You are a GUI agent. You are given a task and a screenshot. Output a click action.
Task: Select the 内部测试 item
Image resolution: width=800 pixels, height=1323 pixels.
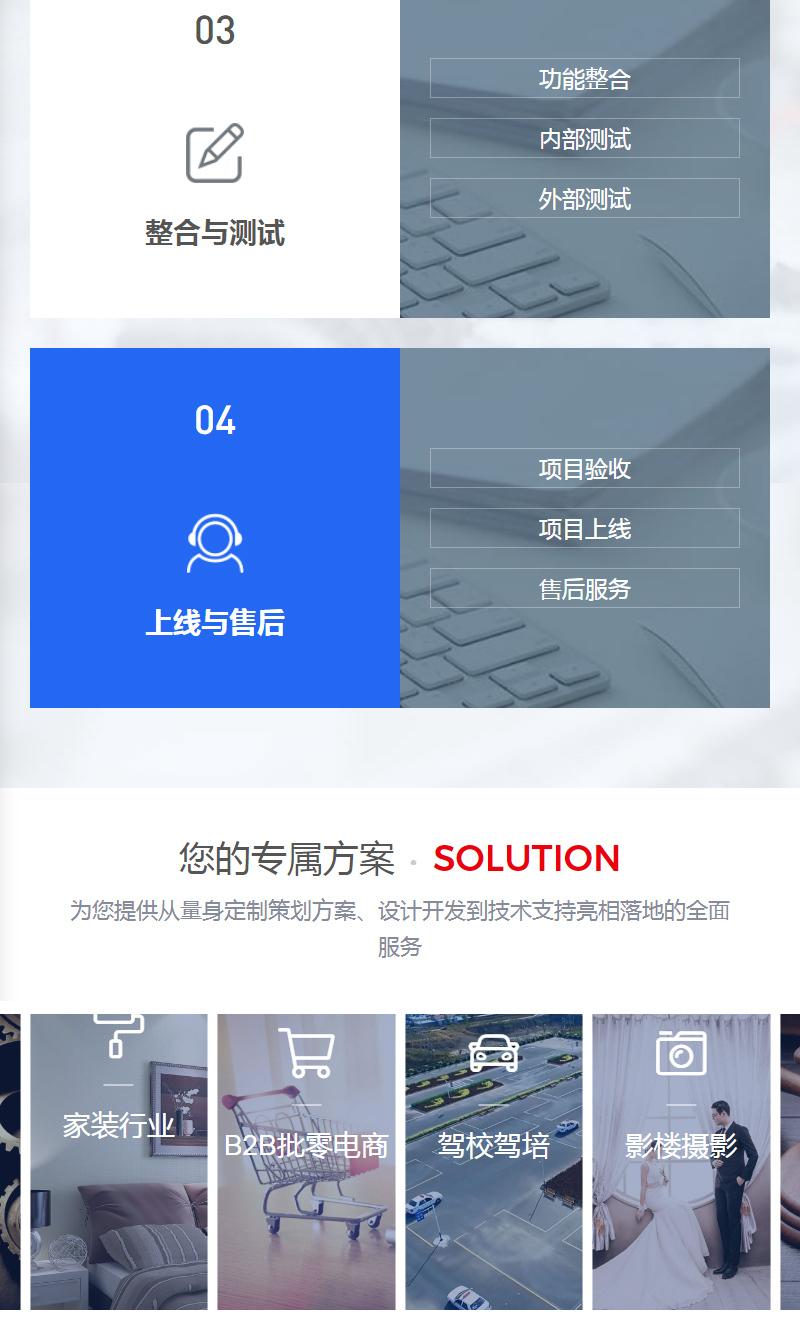584,138
